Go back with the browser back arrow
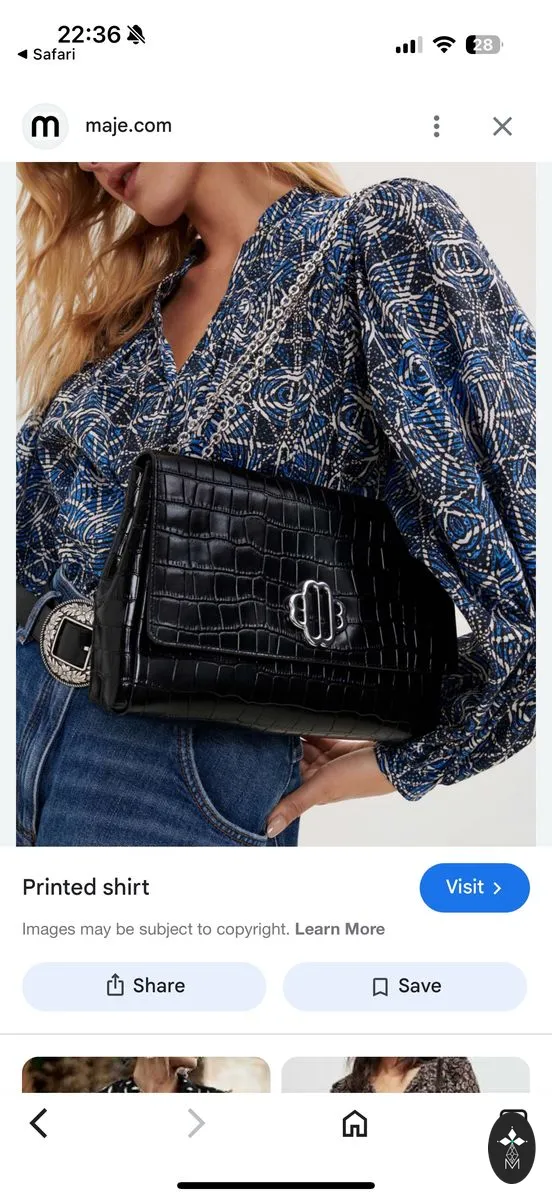Screen dimensions: 552x1200 click(38, 1124)
